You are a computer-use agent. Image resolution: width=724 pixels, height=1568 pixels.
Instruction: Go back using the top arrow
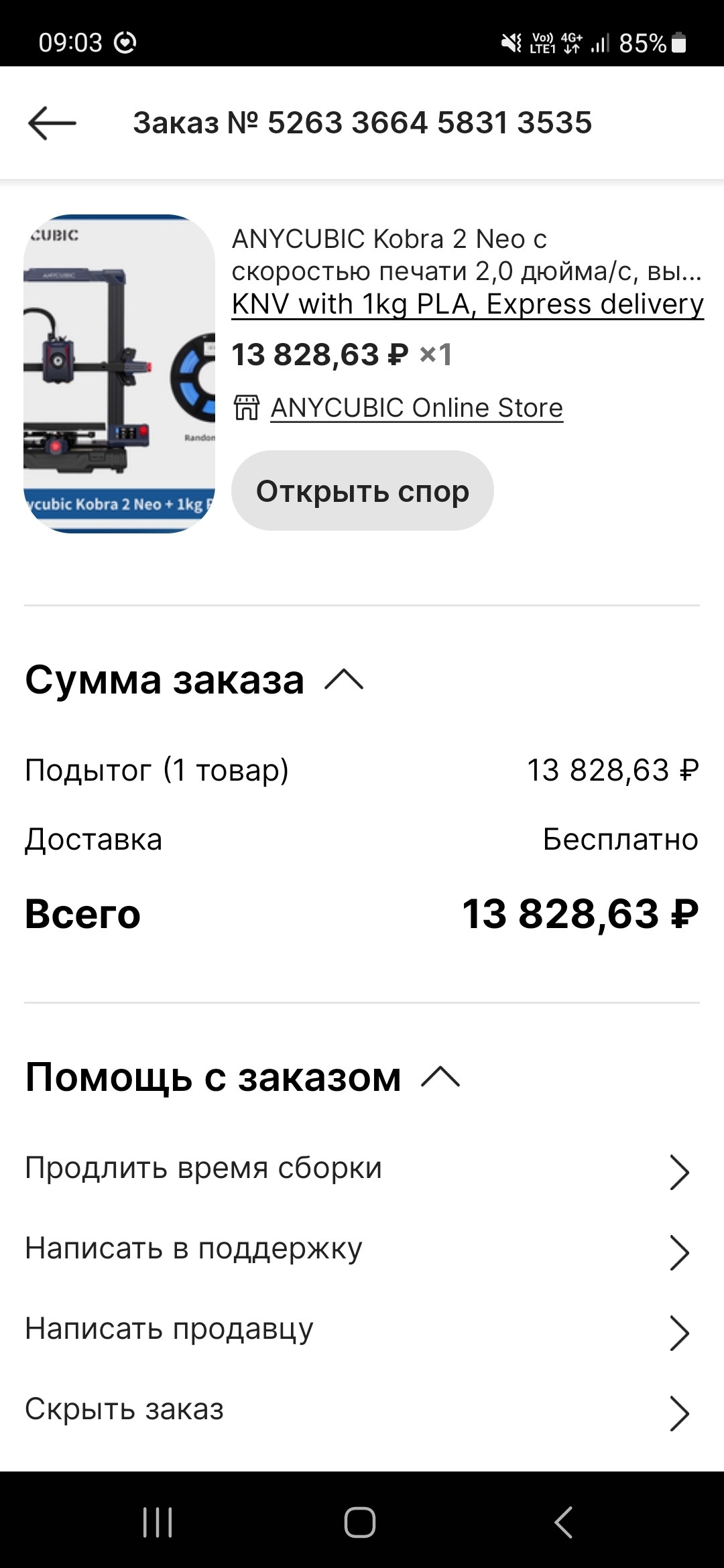52,123
